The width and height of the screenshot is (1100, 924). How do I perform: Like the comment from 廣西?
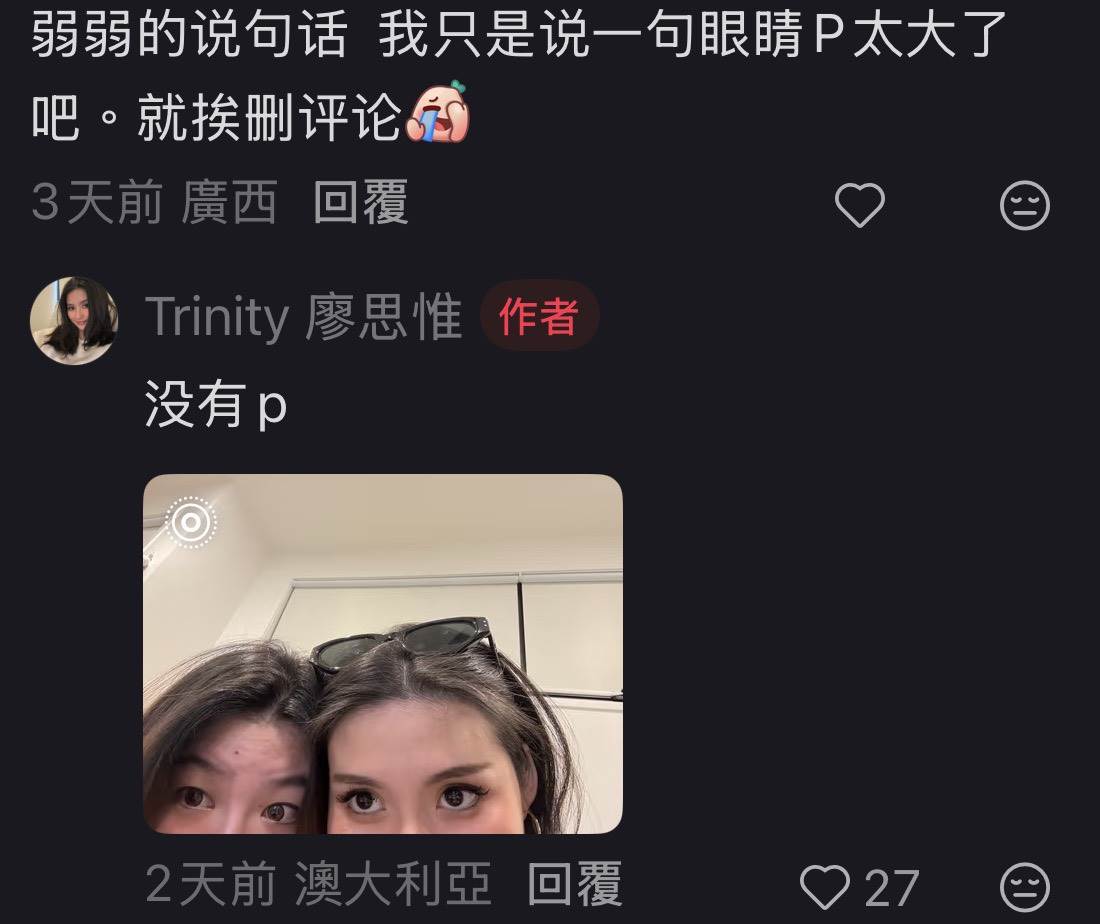(859, 206)
